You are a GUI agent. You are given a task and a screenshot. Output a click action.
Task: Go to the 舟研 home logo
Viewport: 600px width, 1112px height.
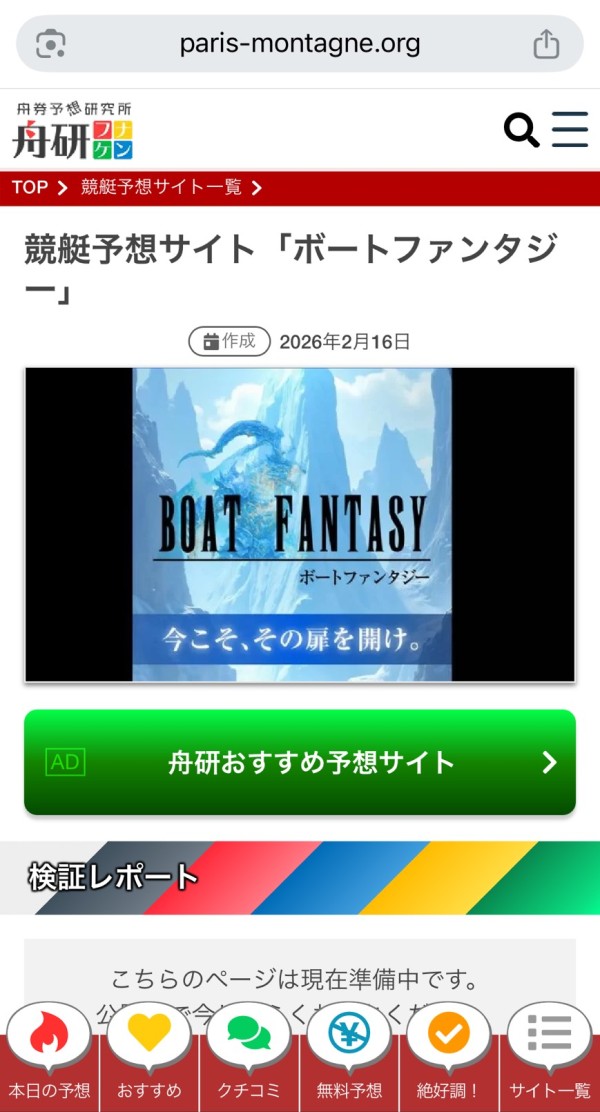tap(73, 131)
